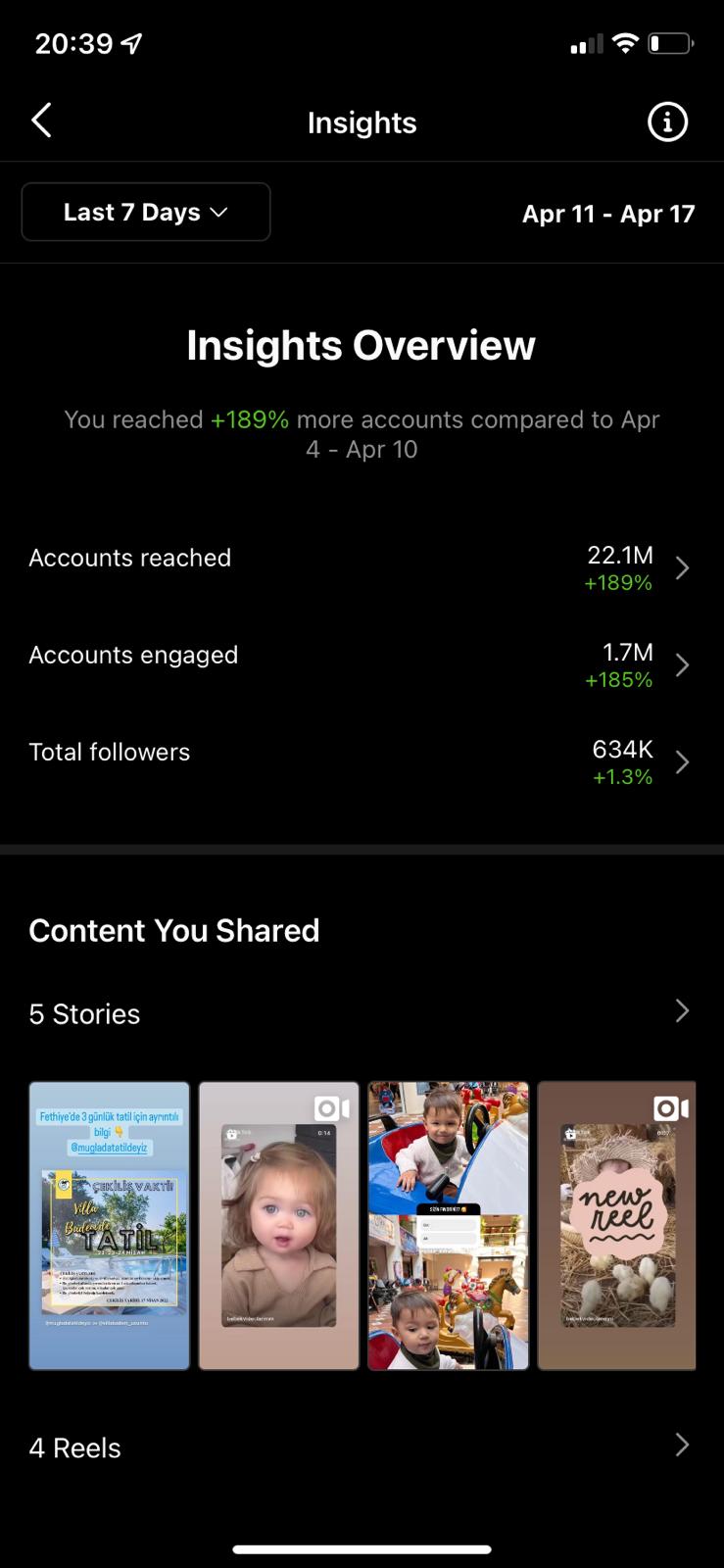Open the villa holiday giveaway story
This screenshot has height=1568, width=724.
coord(109,1225)
